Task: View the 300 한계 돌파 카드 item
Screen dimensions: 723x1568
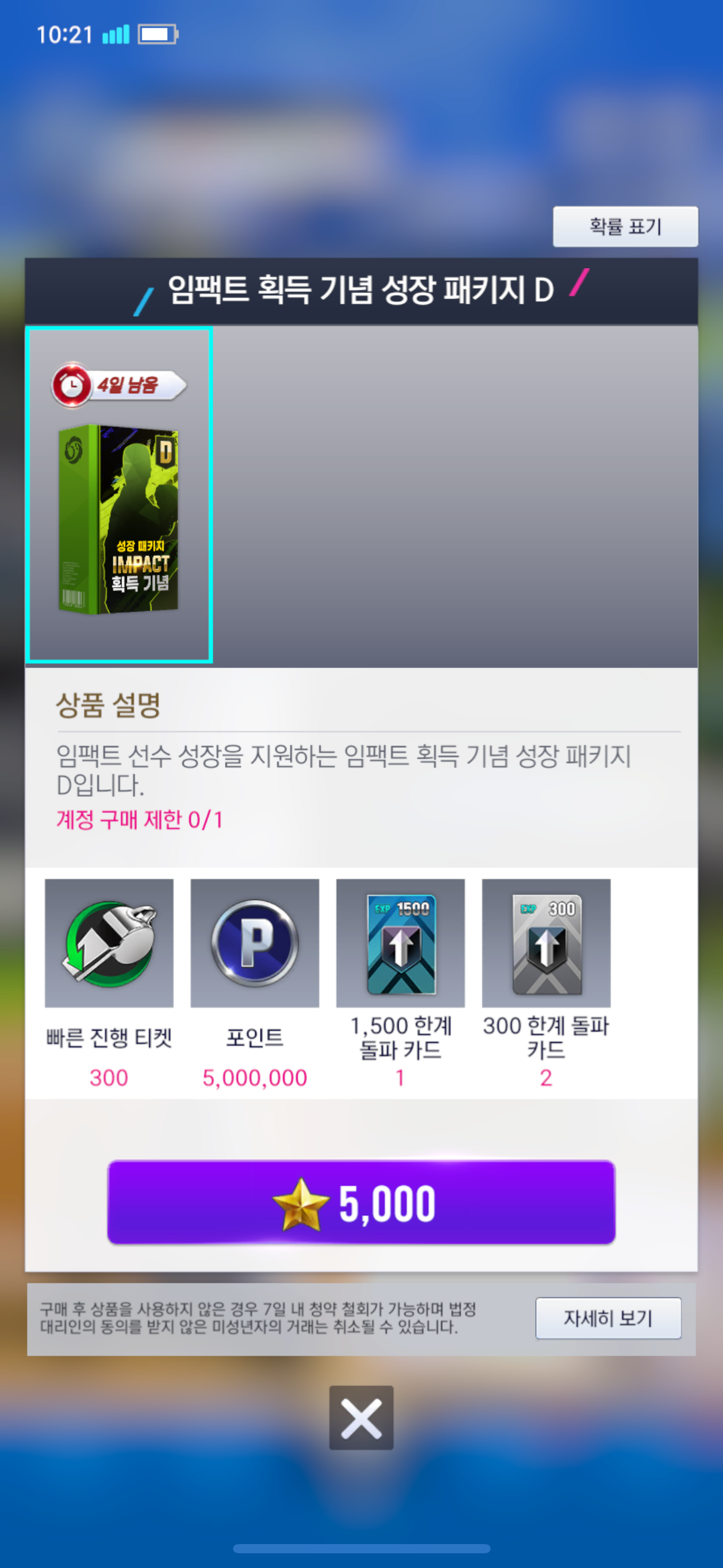Action: [x=546, y=943]
